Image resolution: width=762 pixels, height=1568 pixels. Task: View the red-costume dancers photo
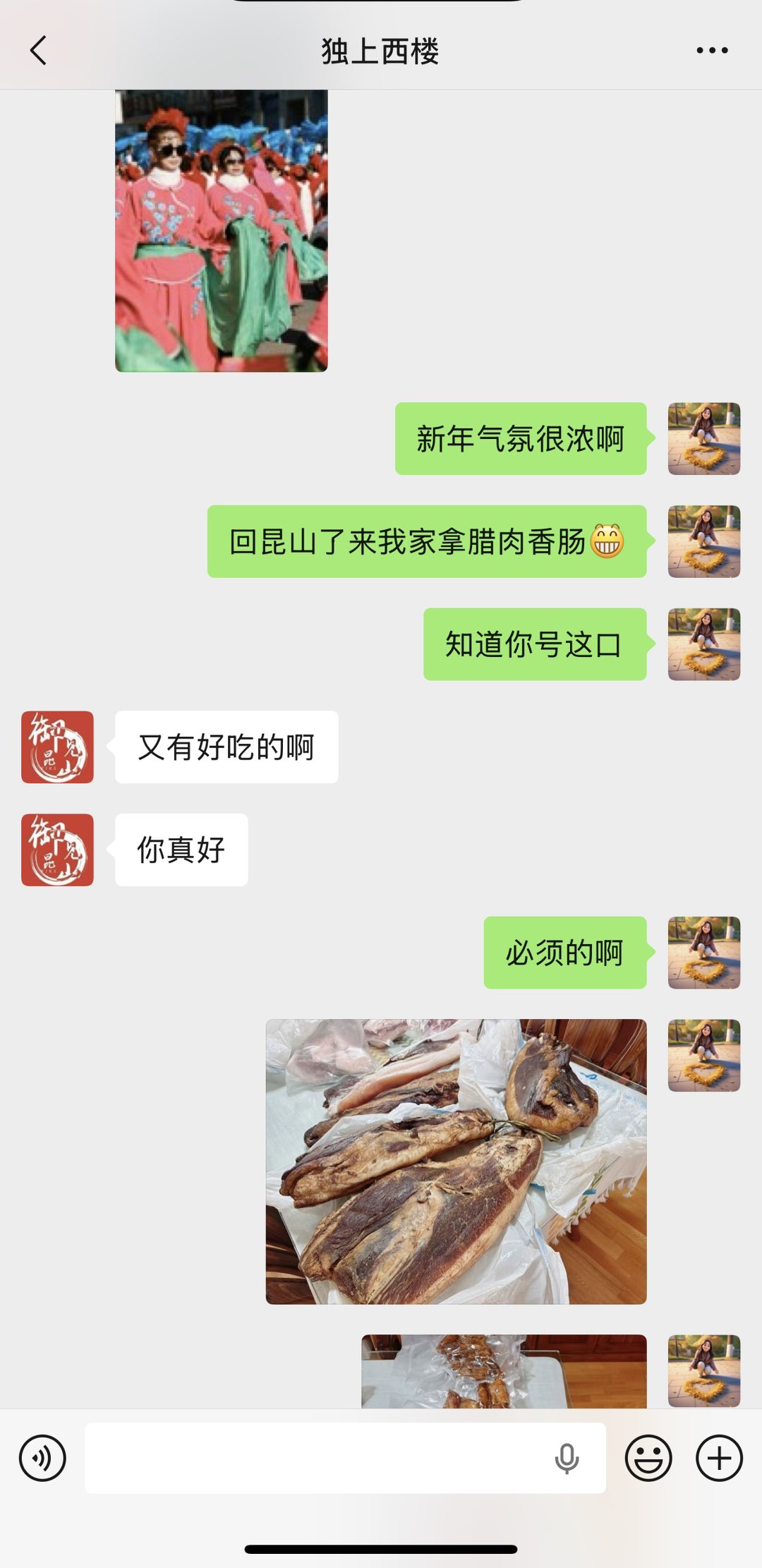point(221,230)
